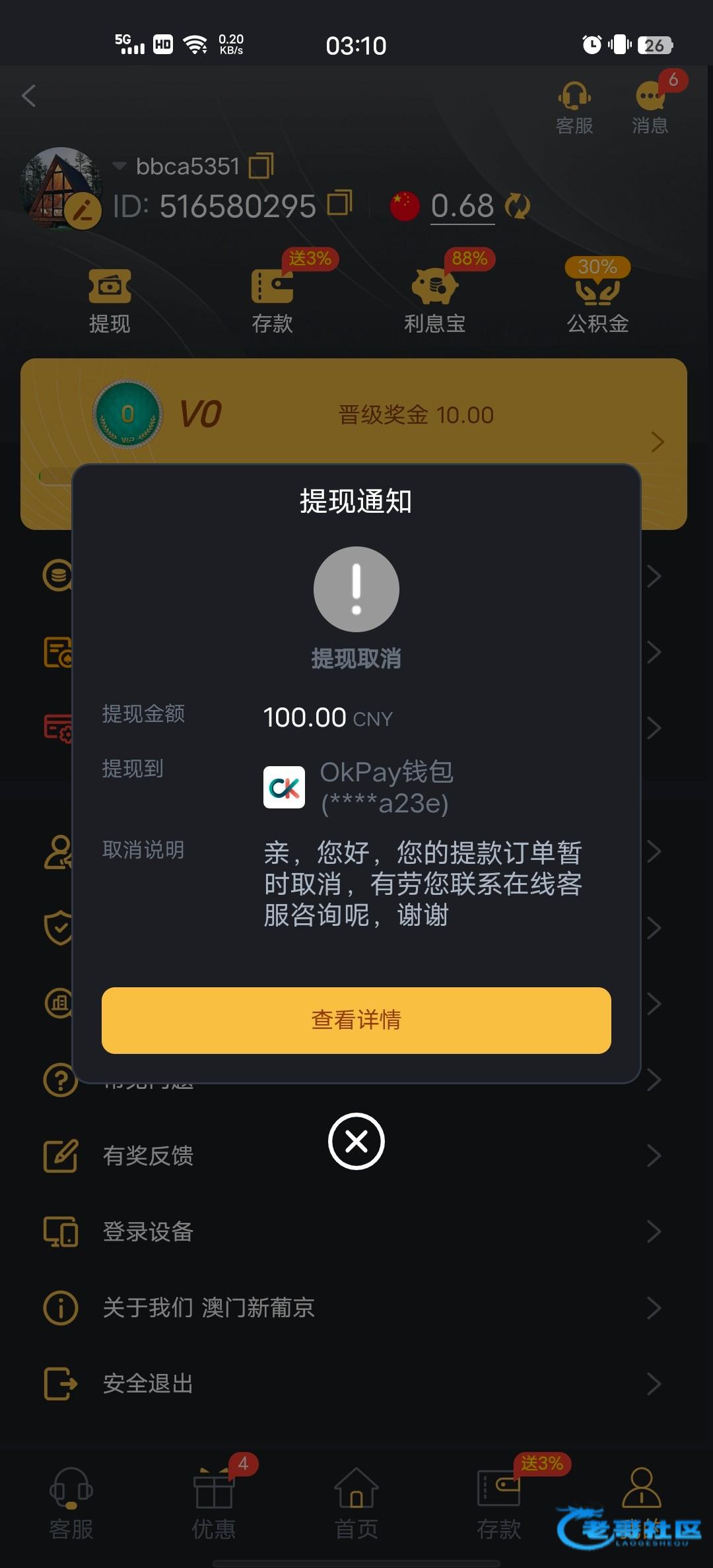
Task: Go back using the top-left arrow
Action: tap(29, 96)
